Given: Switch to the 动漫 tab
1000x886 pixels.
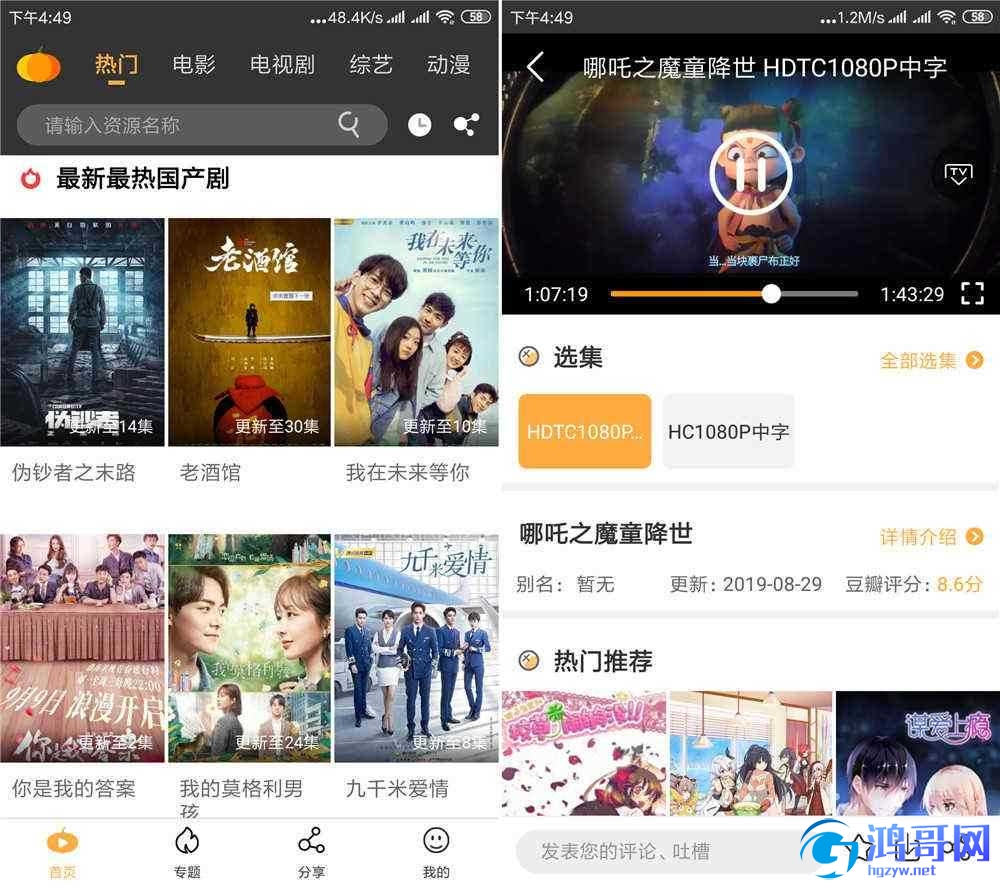Looking at the screenshot, I should 448,65.
